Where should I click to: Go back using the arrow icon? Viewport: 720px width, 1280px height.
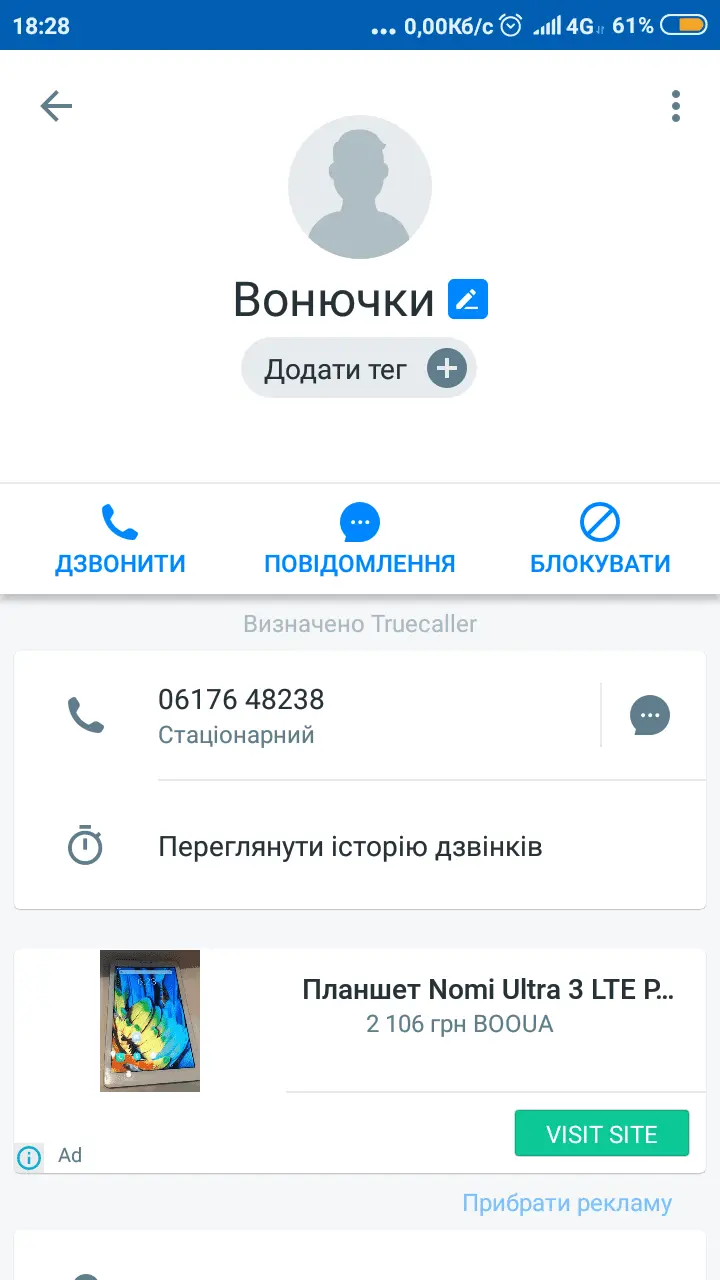(x=56, y=106)
